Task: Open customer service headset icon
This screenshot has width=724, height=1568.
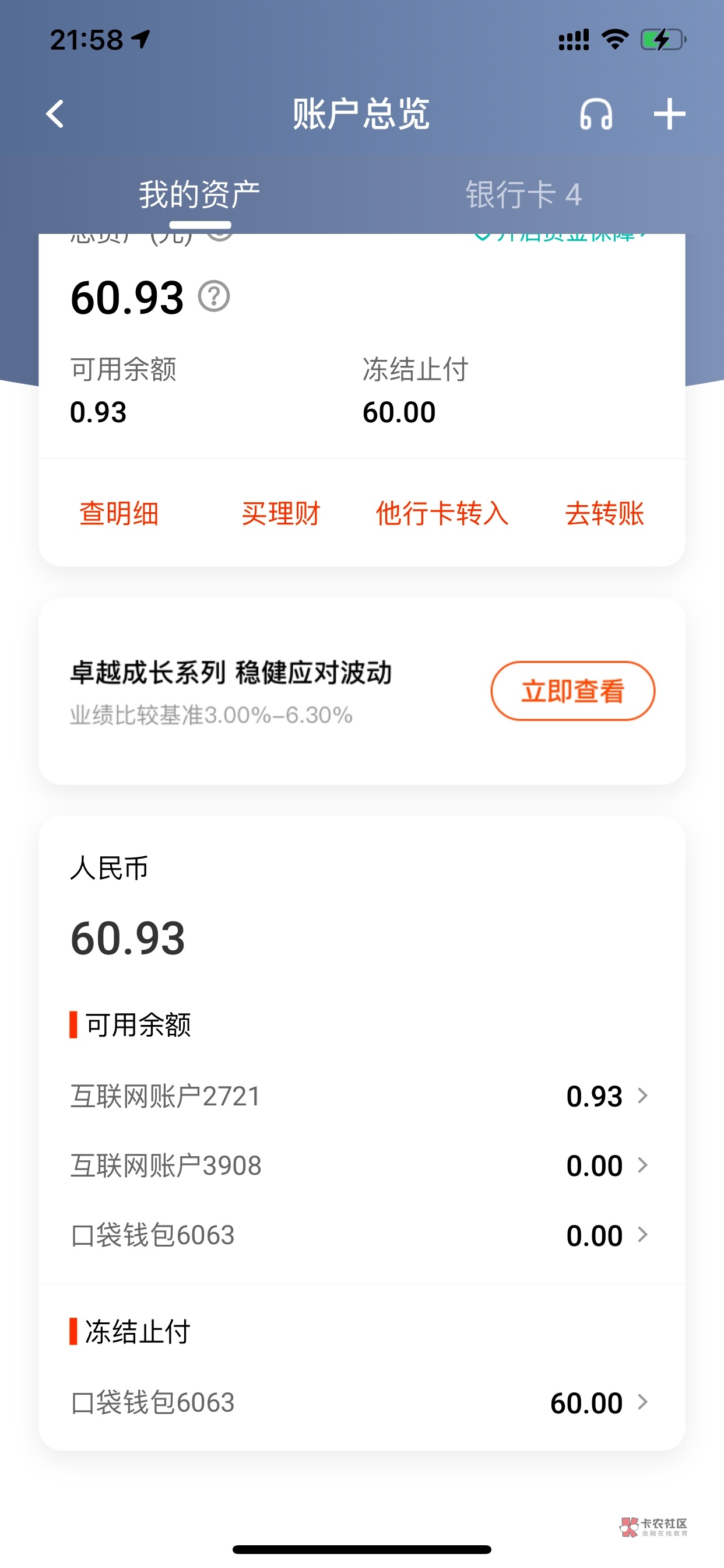Action: [596, 114]
